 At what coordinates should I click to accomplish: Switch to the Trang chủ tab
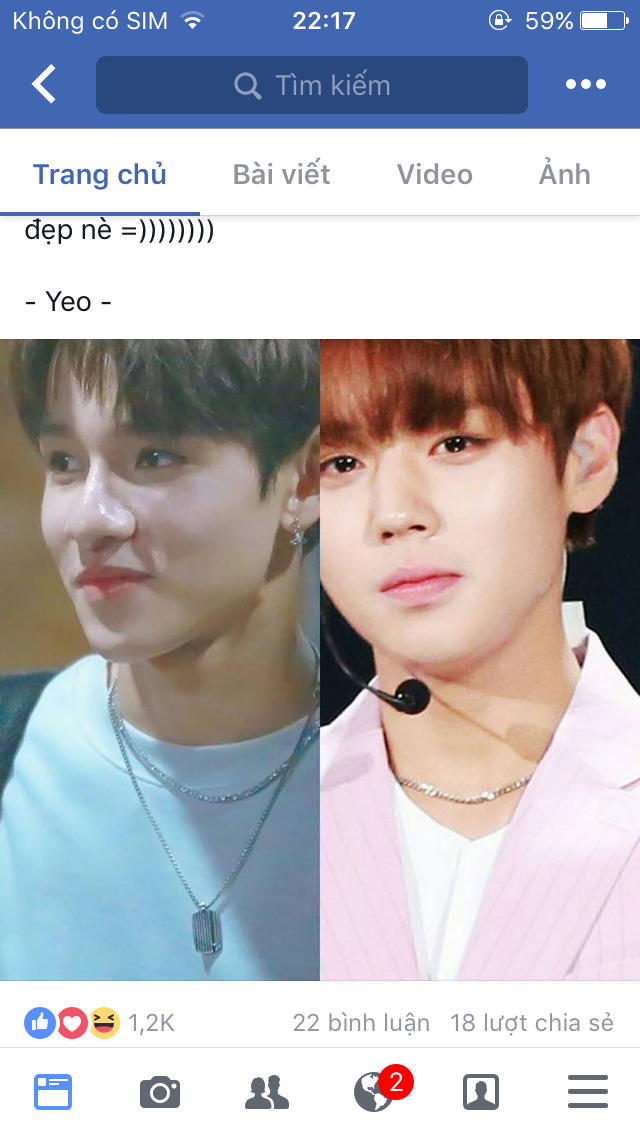tap(100, 174)
